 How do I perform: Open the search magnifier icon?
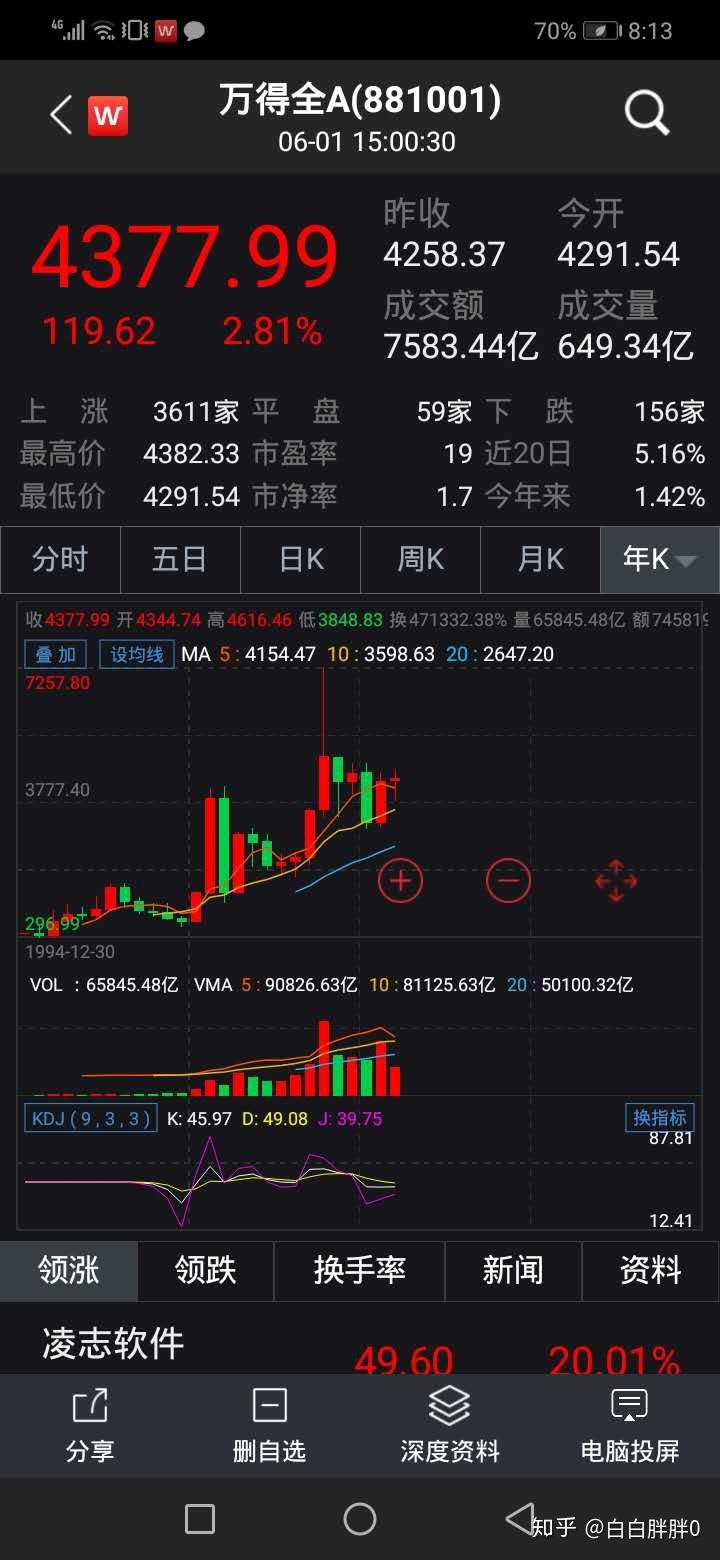coord(646,115)
